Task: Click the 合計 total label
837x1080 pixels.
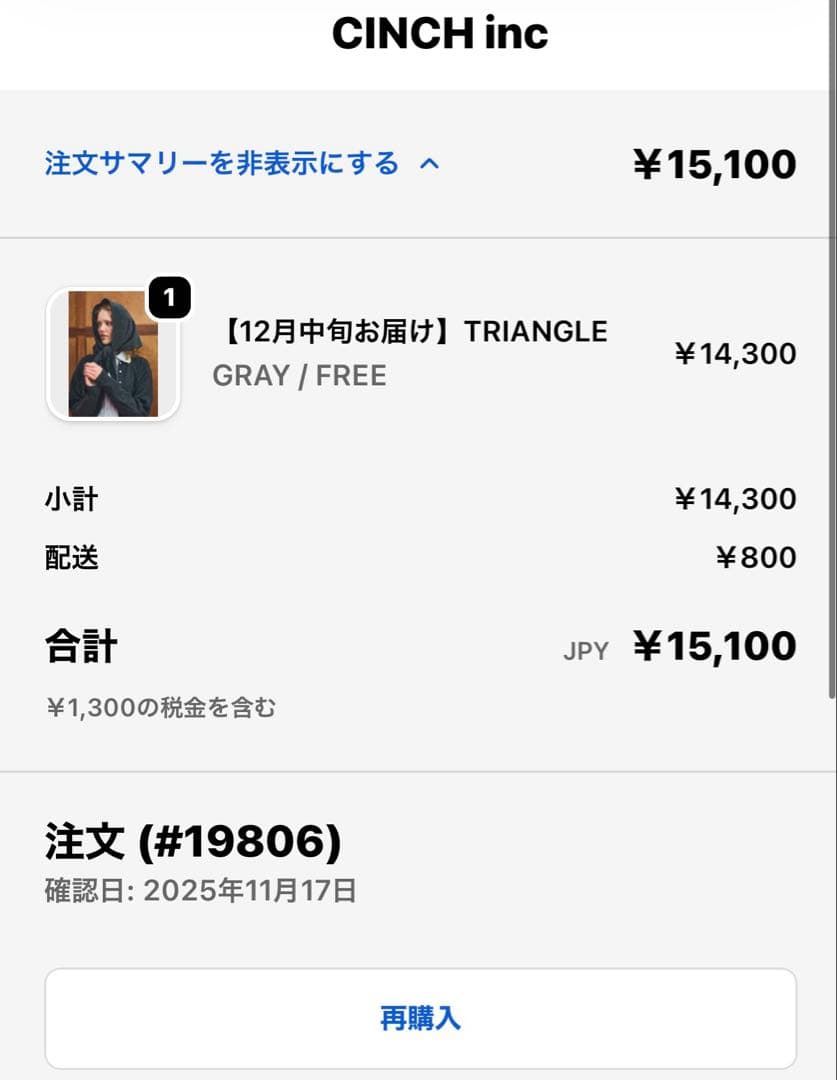Action: tap(80, 646)
